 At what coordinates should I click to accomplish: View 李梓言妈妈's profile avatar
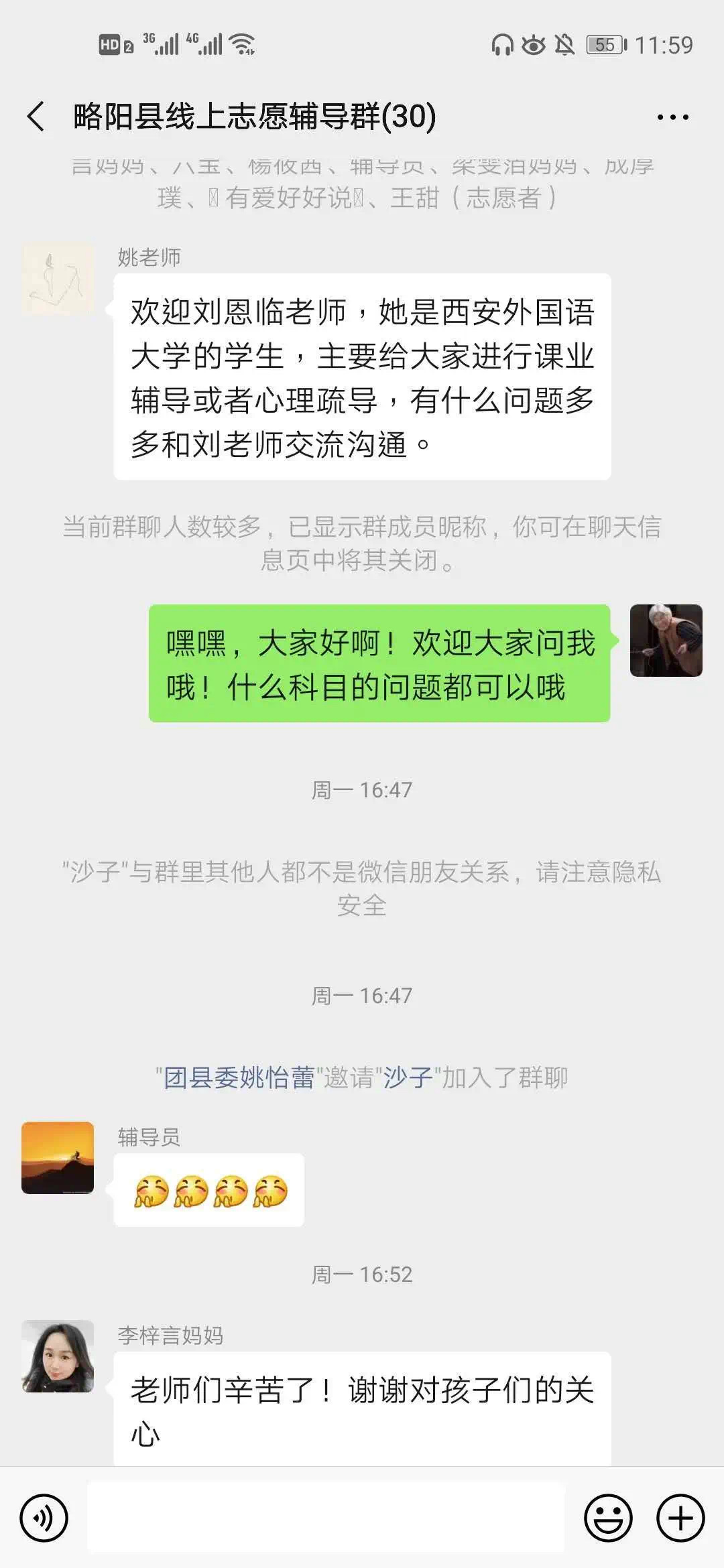point(58,1356)
